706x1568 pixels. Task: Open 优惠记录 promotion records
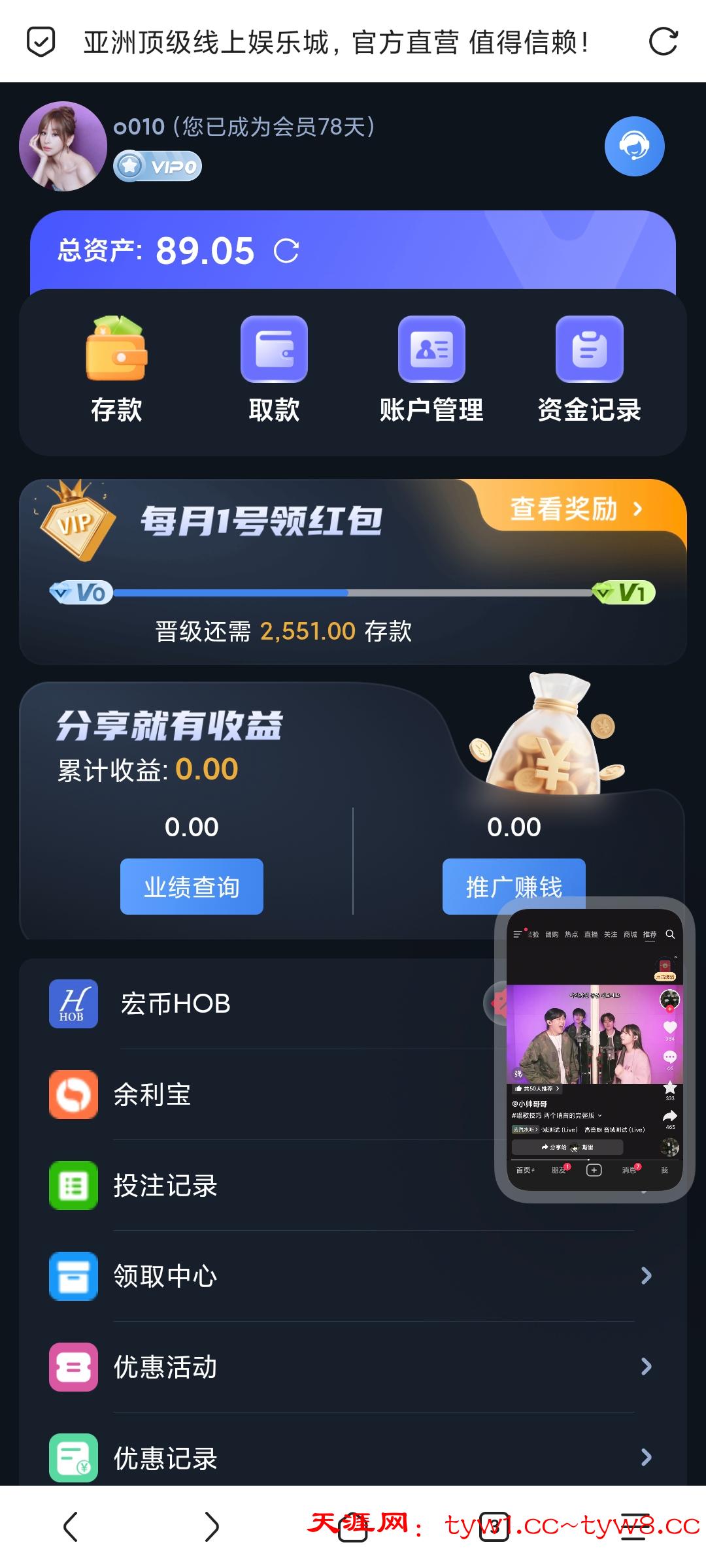346,1457
